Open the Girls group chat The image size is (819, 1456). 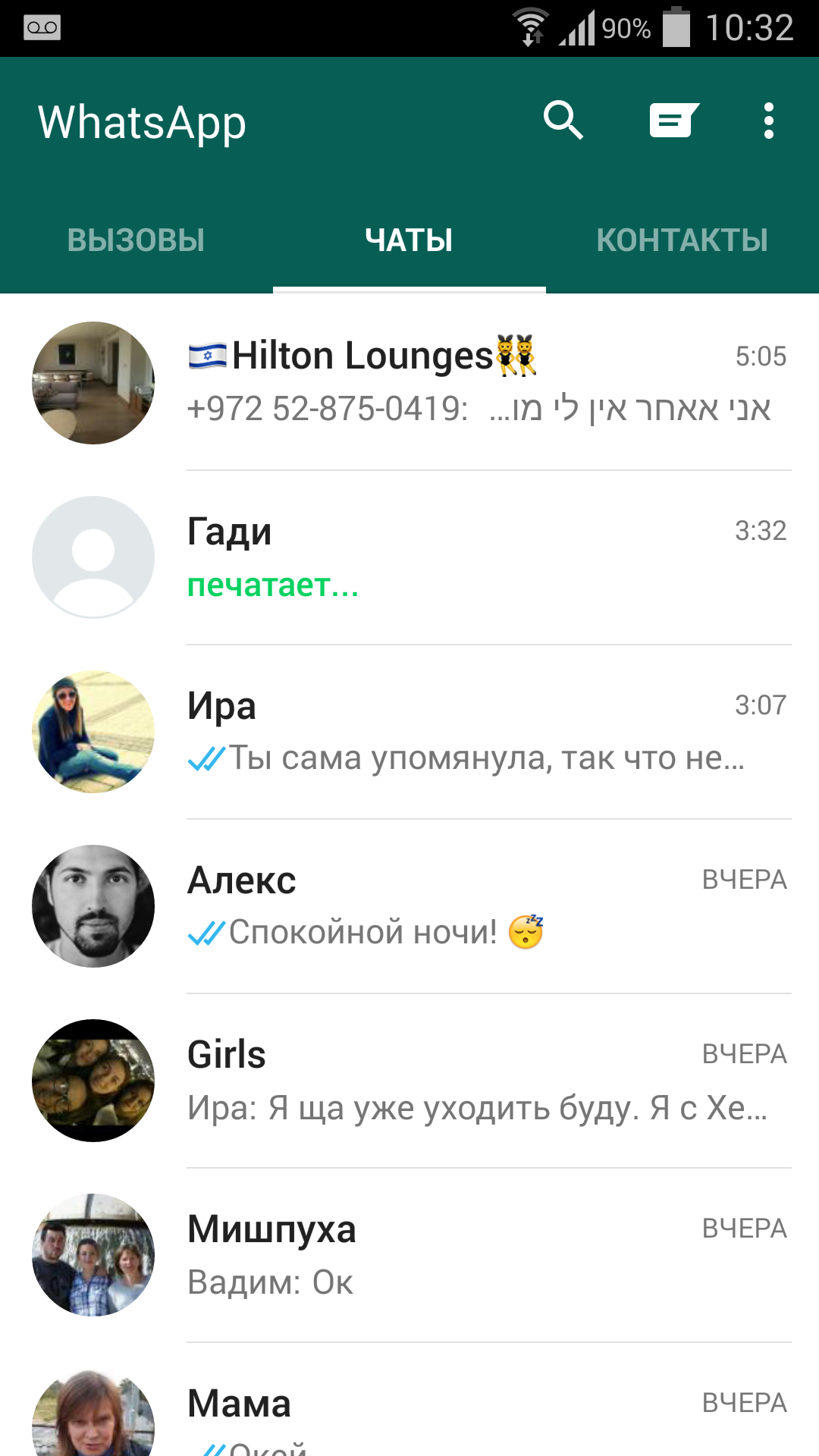tap(485, 1081)
